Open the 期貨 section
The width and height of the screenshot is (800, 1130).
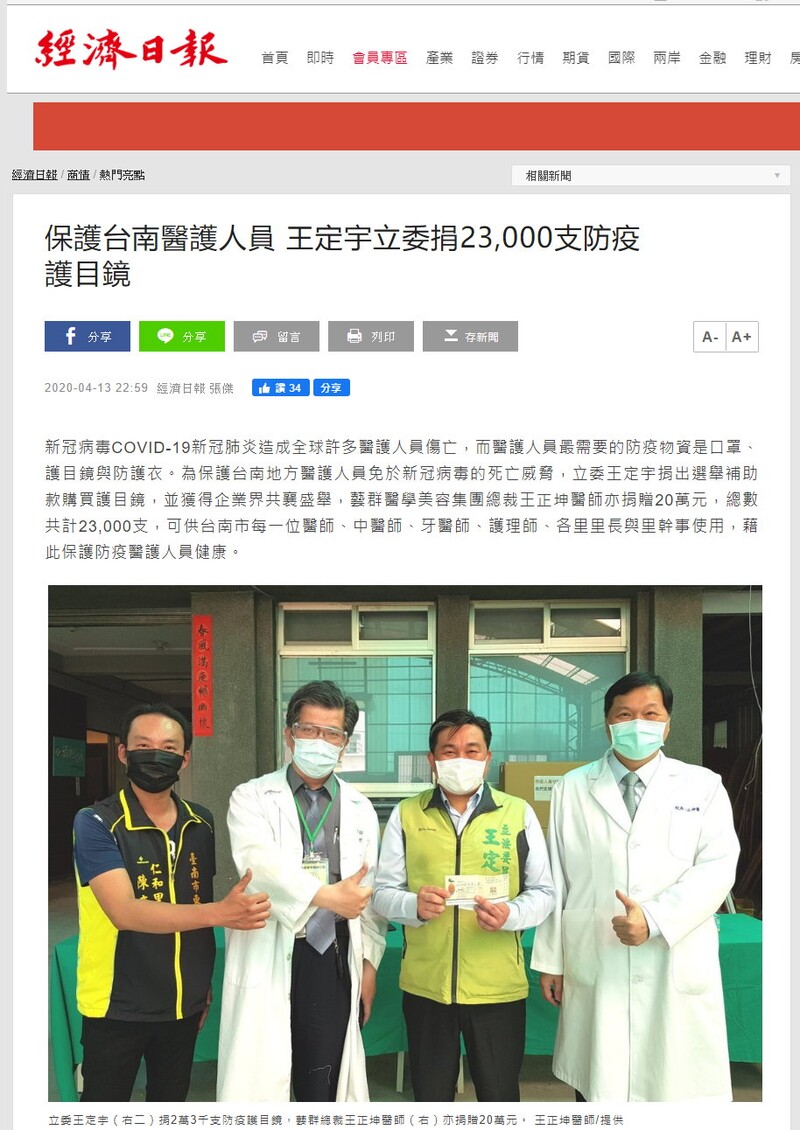click(x=576, y=58)
